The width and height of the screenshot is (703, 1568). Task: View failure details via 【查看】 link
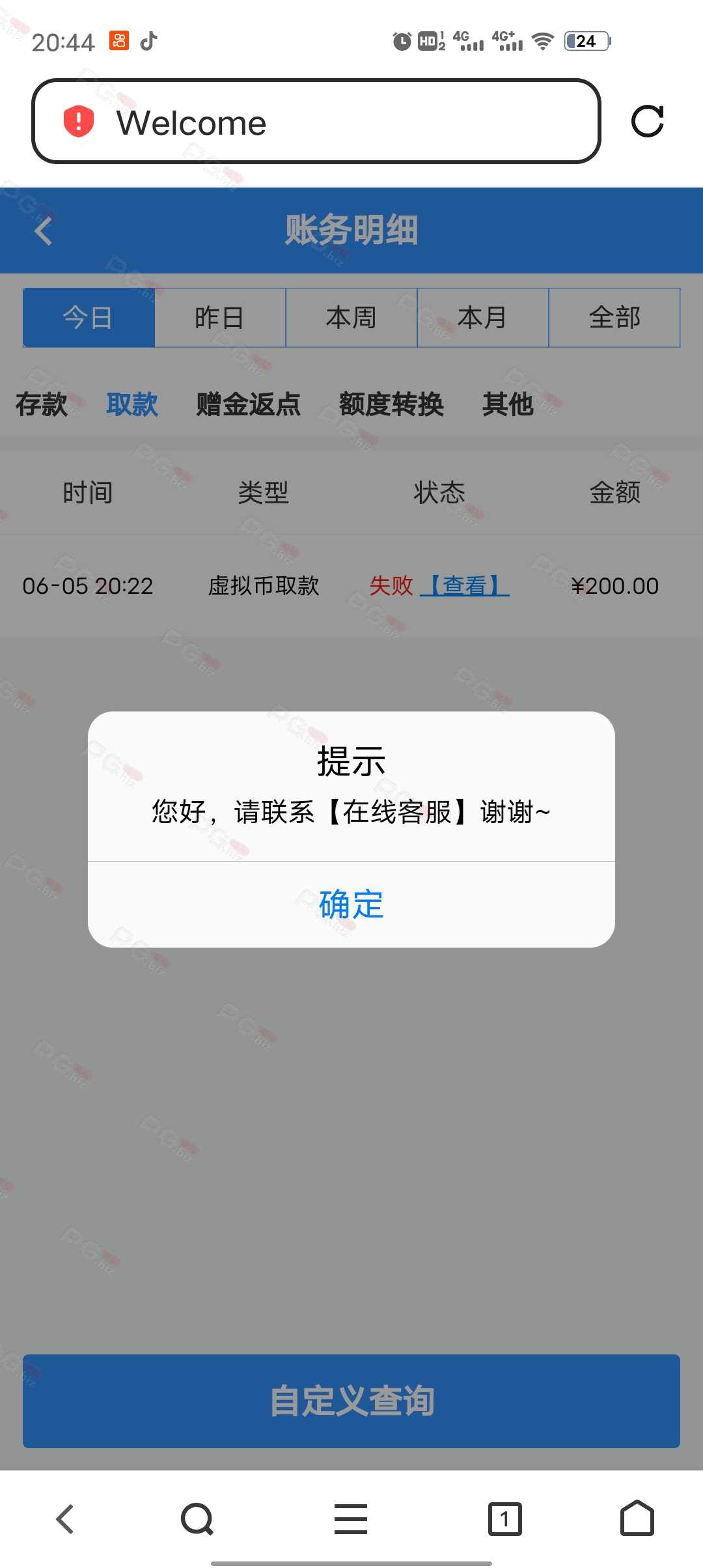click(465, 585)
